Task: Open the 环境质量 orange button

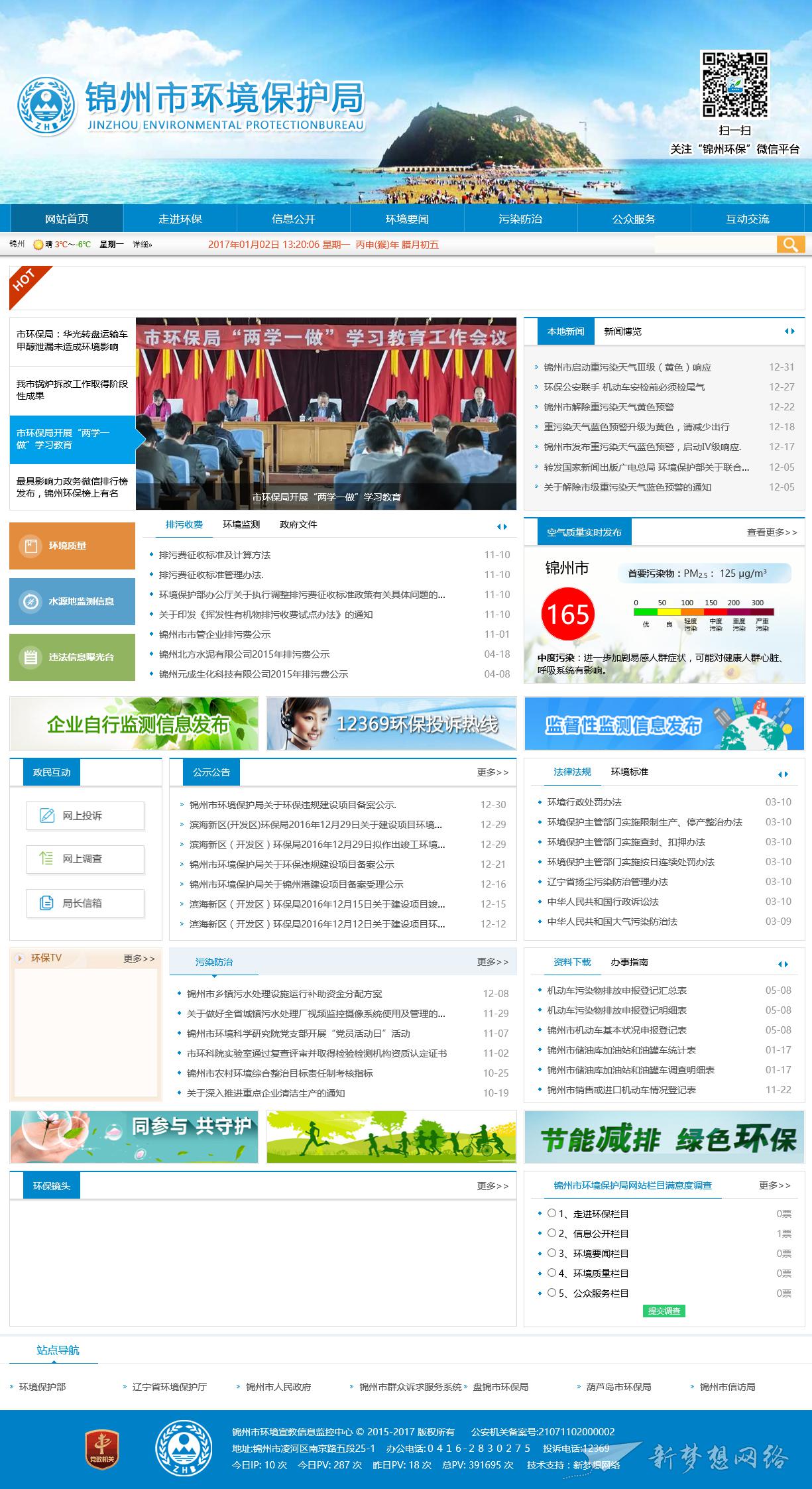Action: click(72, 546)
